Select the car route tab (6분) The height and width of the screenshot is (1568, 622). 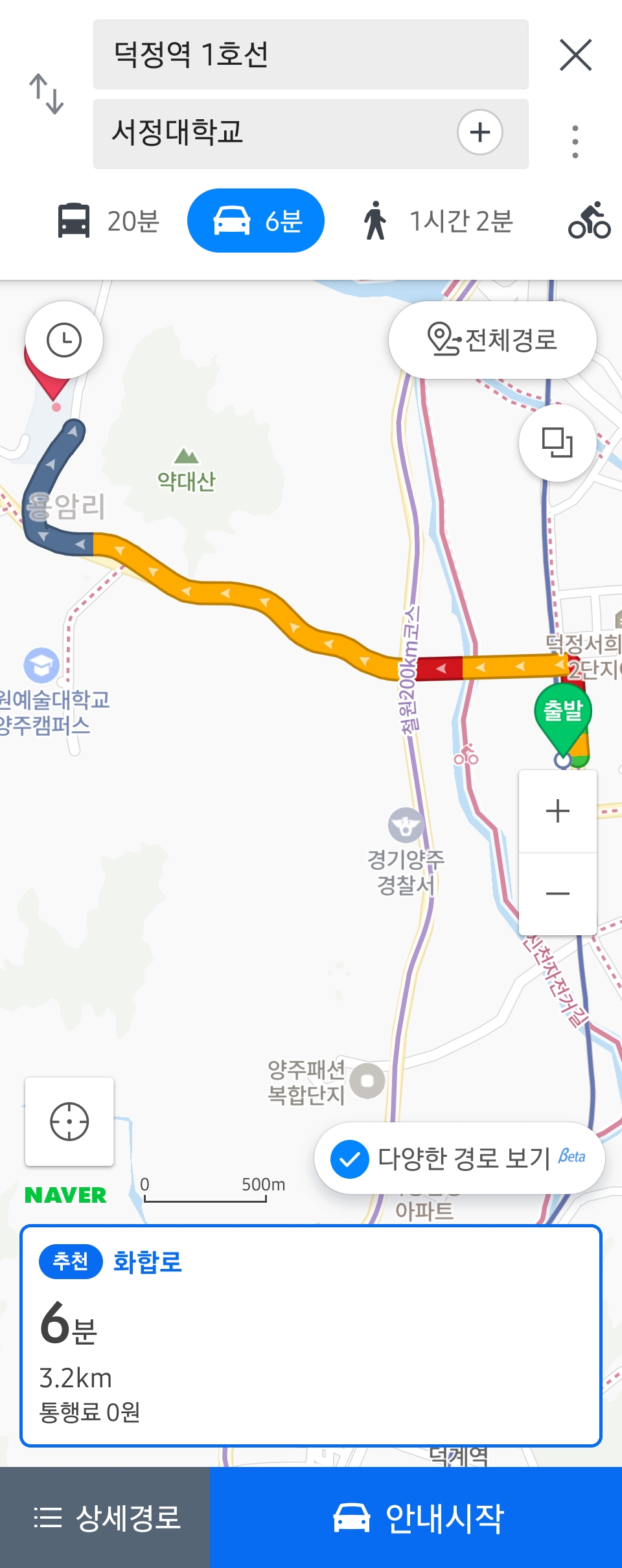point(256,221)
